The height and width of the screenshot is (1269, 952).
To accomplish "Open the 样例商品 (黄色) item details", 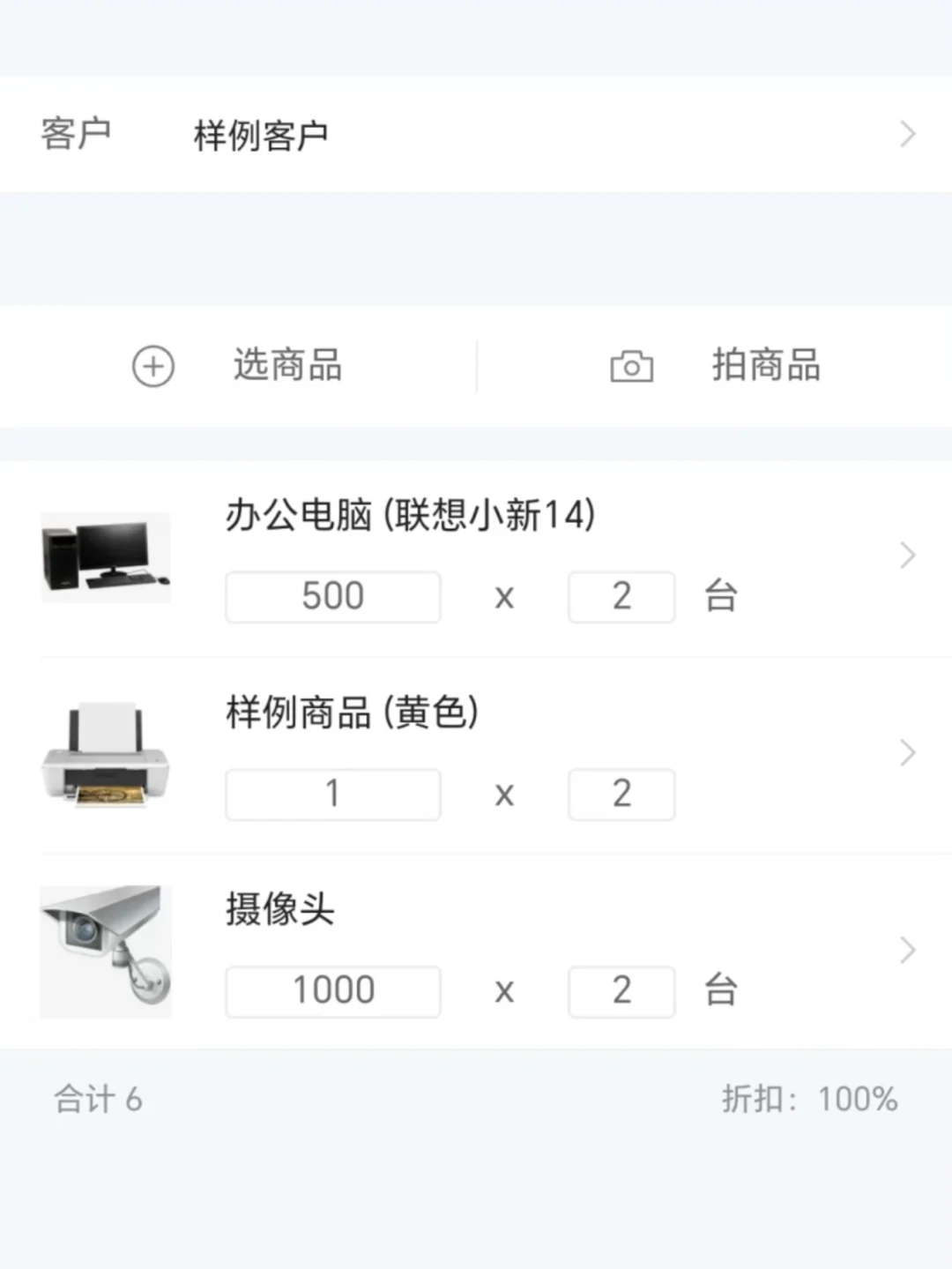I will coord(907,753).
